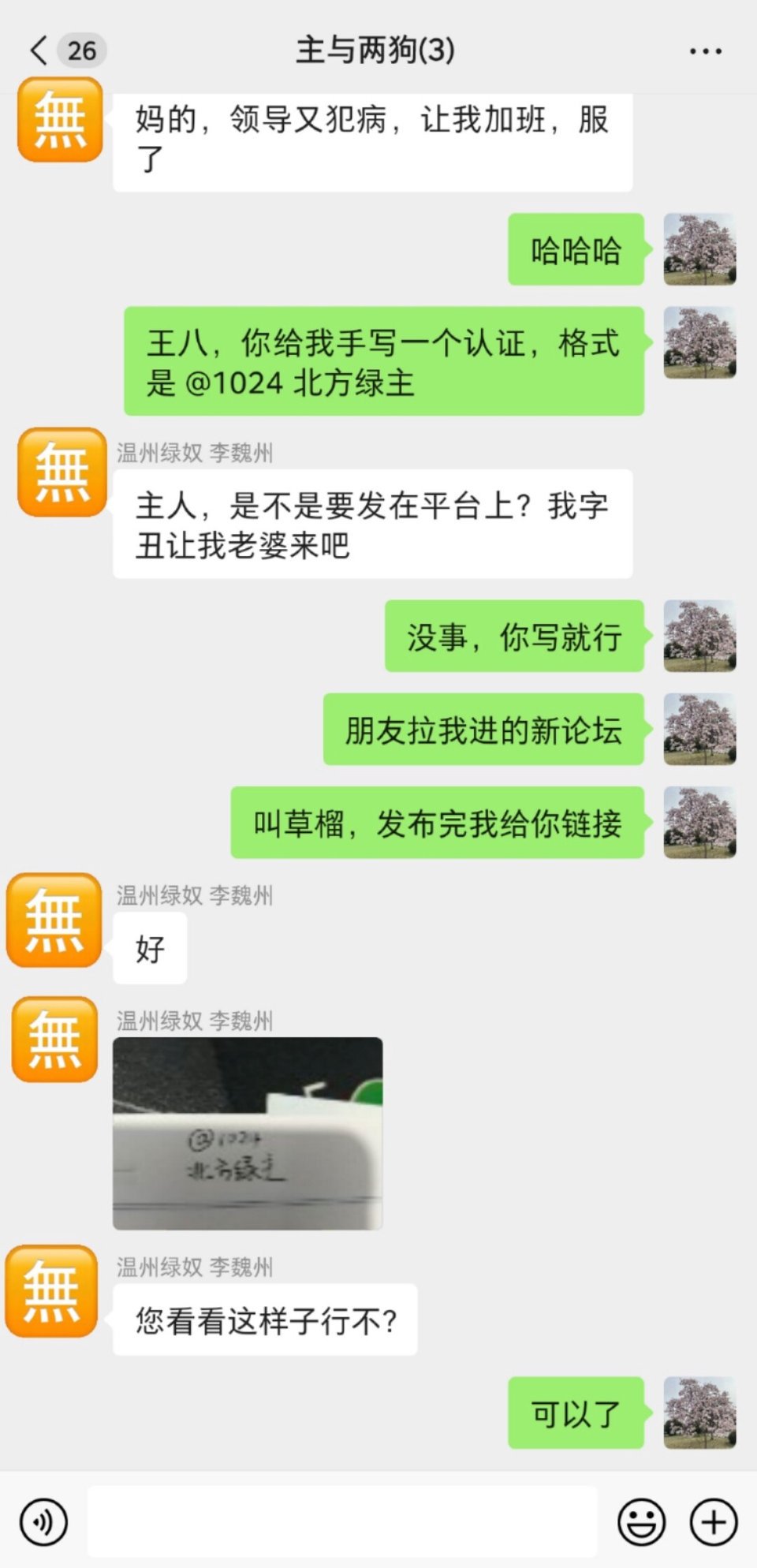
Task: Switch to voice message input
Action: pyautogui.click(x=44, y=1521)
